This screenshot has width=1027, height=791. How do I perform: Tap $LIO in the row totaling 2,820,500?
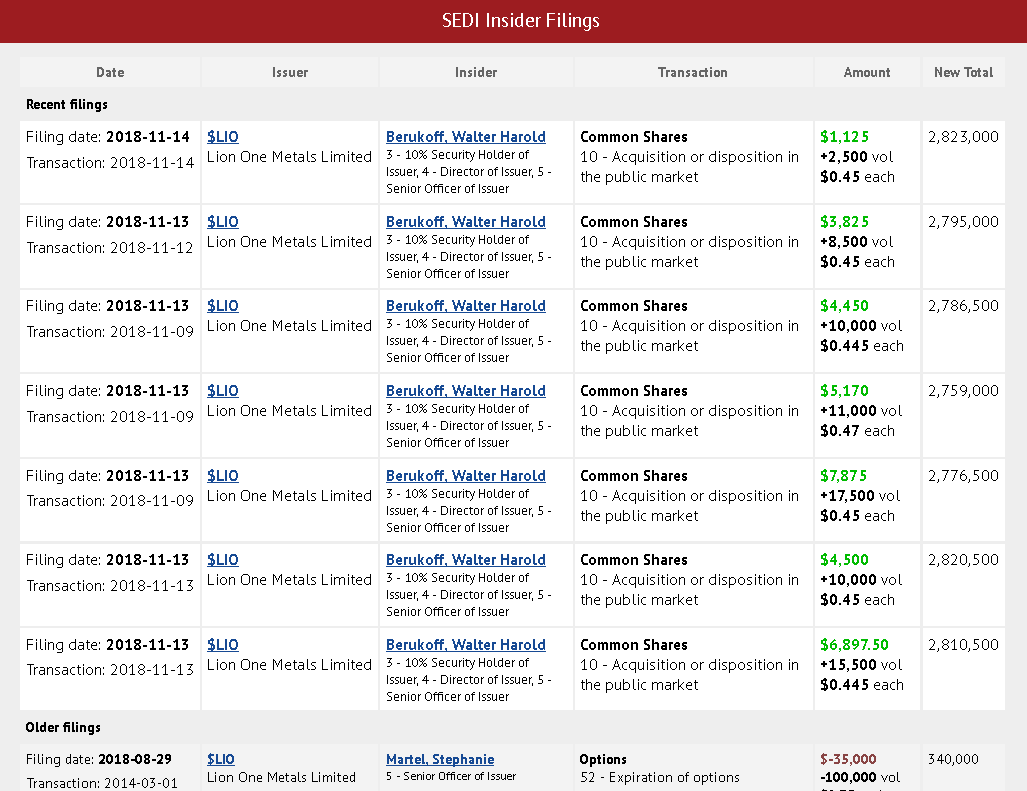coord(222,560)
